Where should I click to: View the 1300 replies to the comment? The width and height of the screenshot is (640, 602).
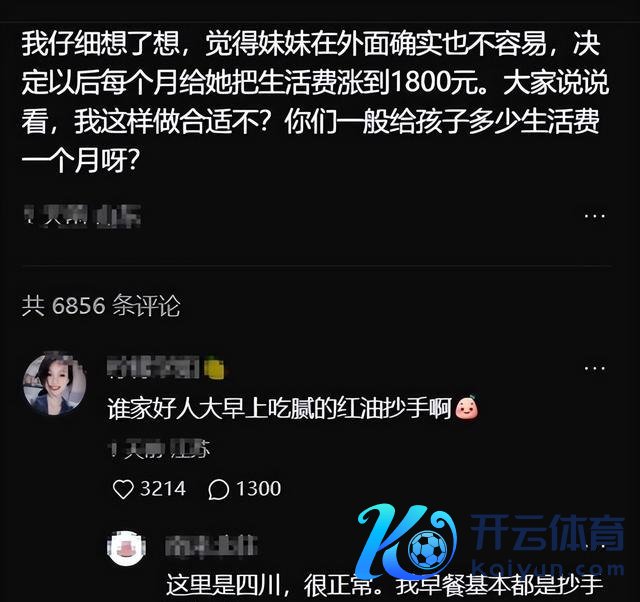218,489
